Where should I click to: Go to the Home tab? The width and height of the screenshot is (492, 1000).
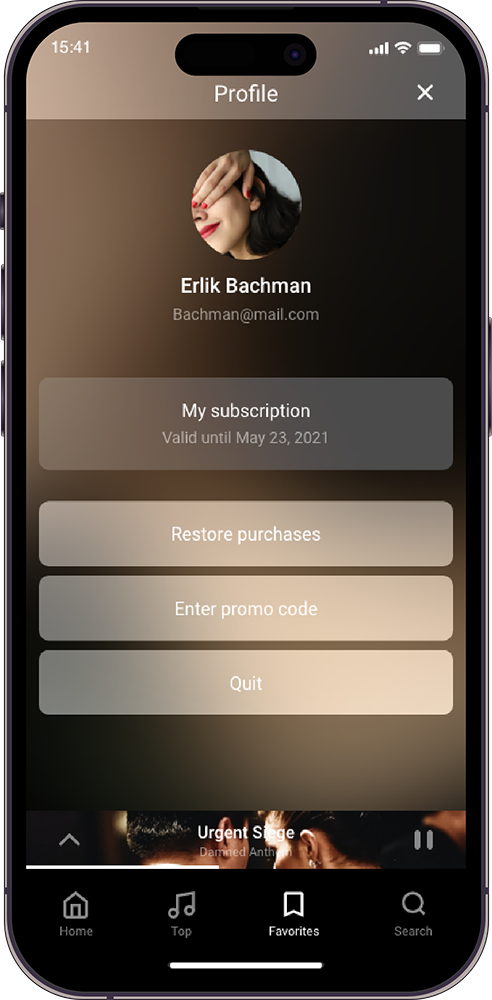[76, 914]
